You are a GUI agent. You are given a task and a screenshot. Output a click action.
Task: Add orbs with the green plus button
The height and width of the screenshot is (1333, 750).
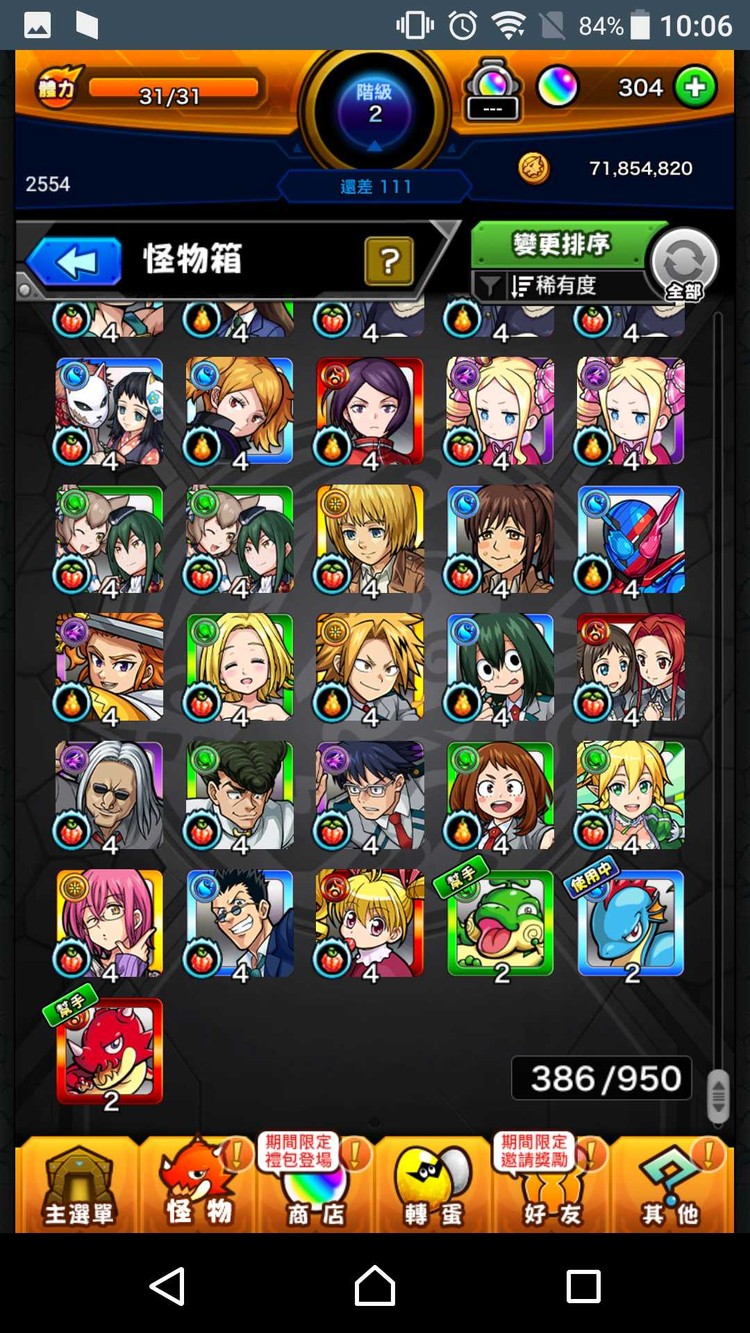[x=695, y=88]
